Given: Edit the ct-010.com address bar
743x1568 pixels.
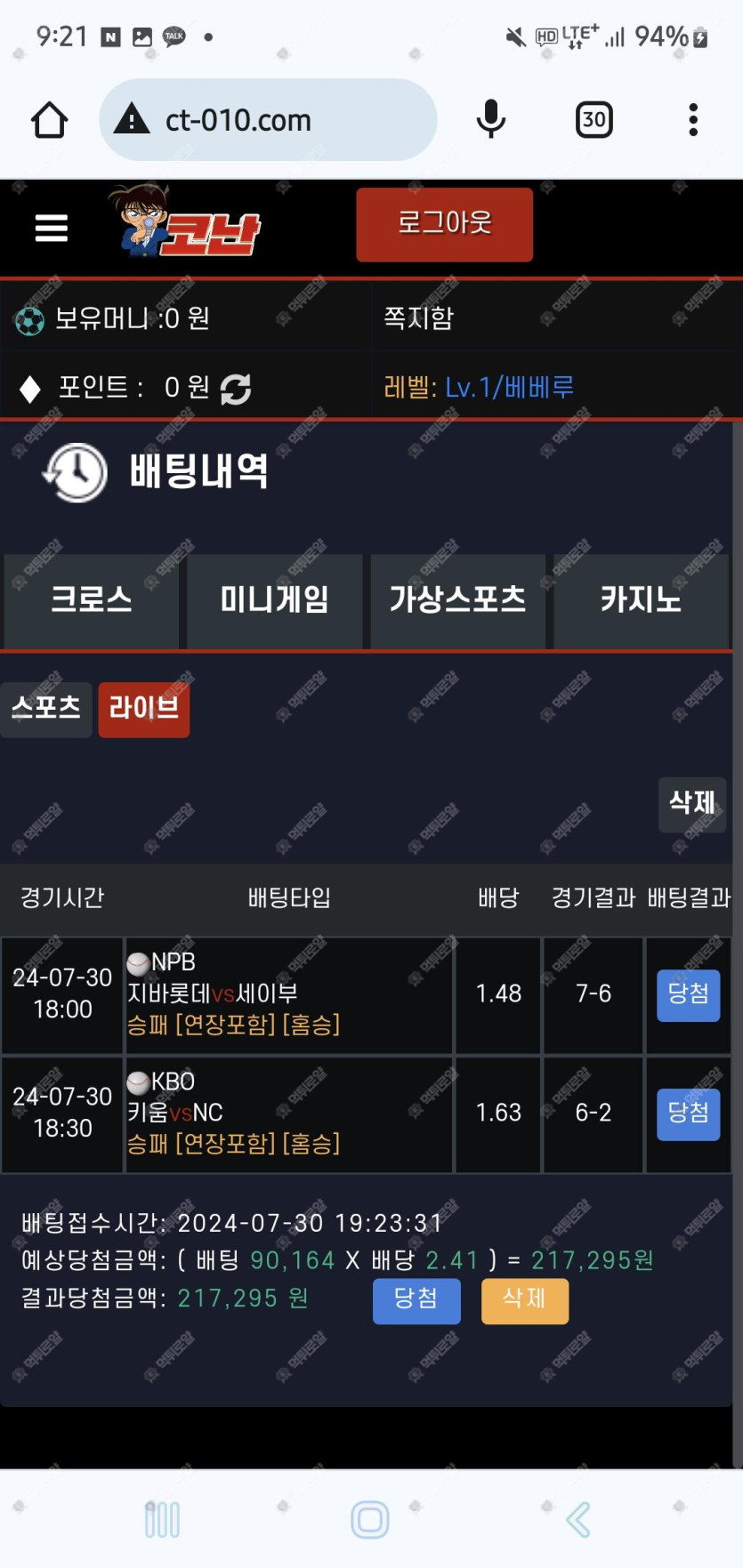Looking at the screenshot, I should pyautogui.click(x=267, y=120).
